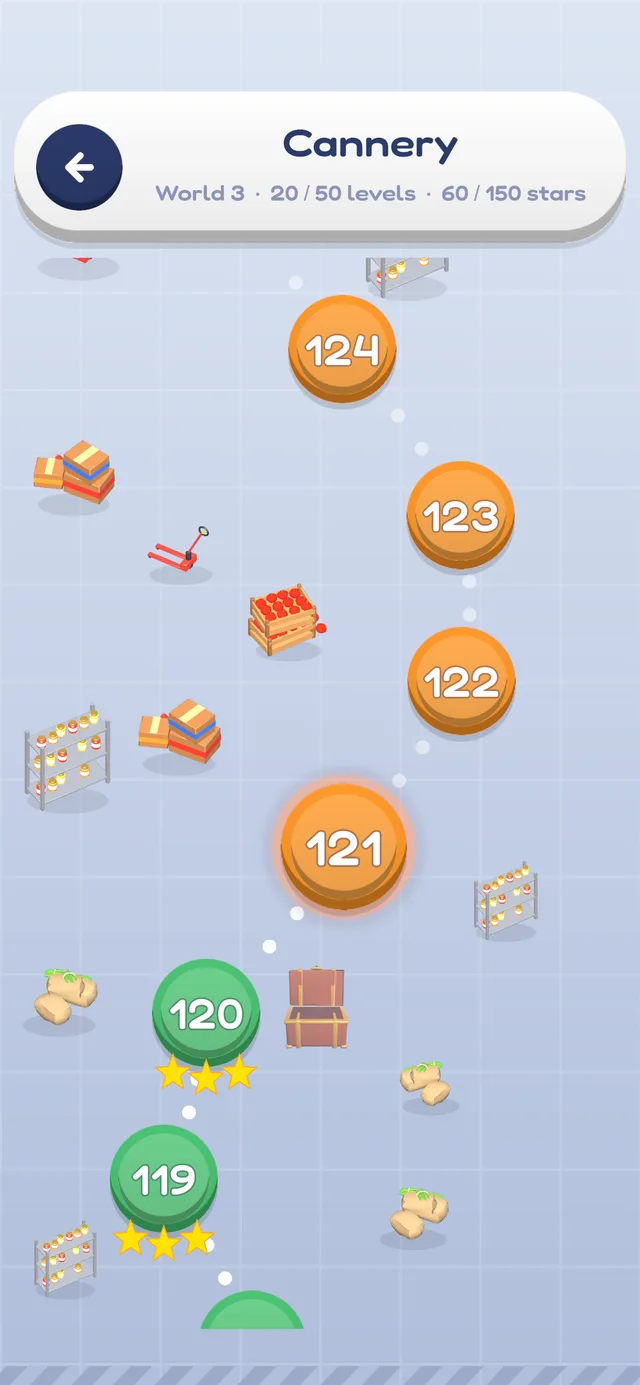Choose level 124 node
640x1385 pixels.
coord(343,350)
